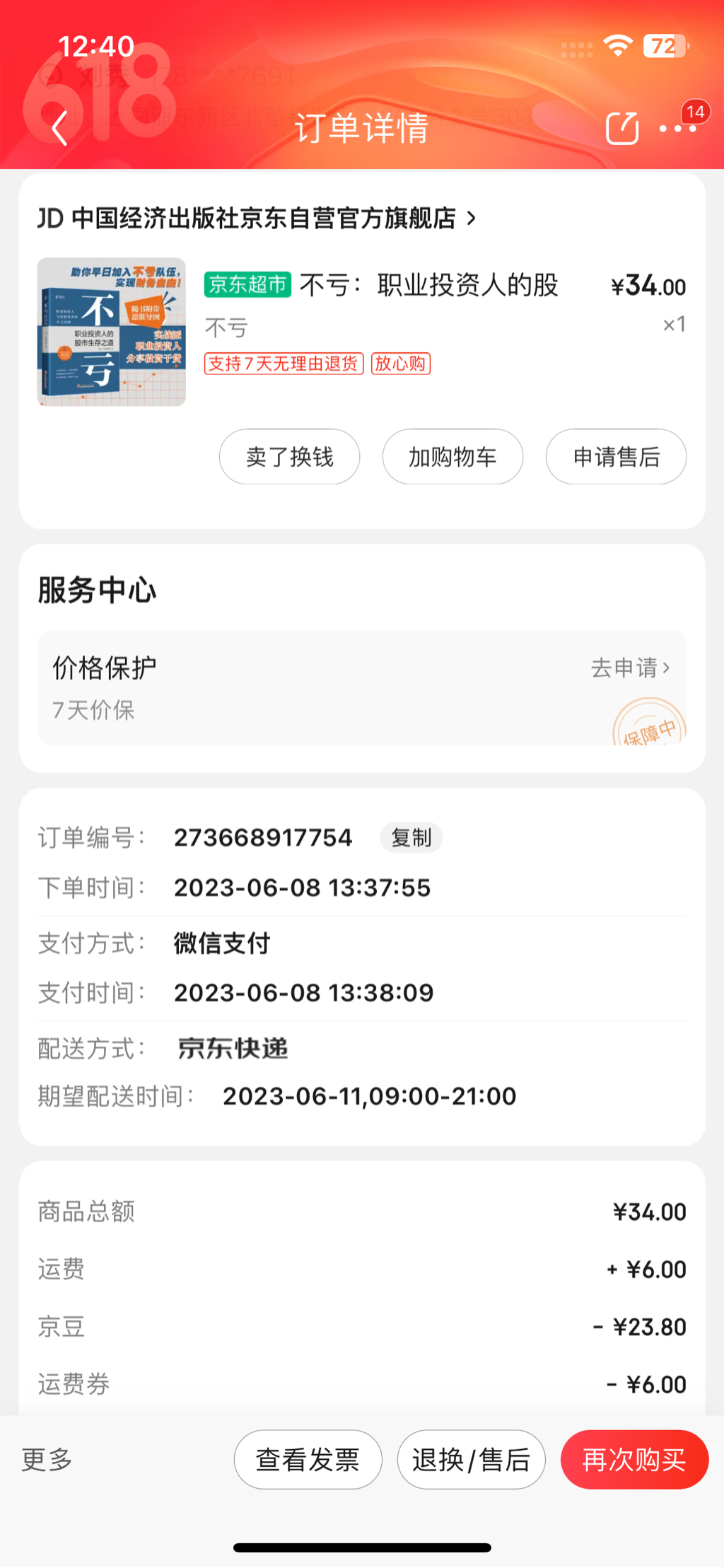
Task: Copy the order number with 复制
Action: point(411,838)
